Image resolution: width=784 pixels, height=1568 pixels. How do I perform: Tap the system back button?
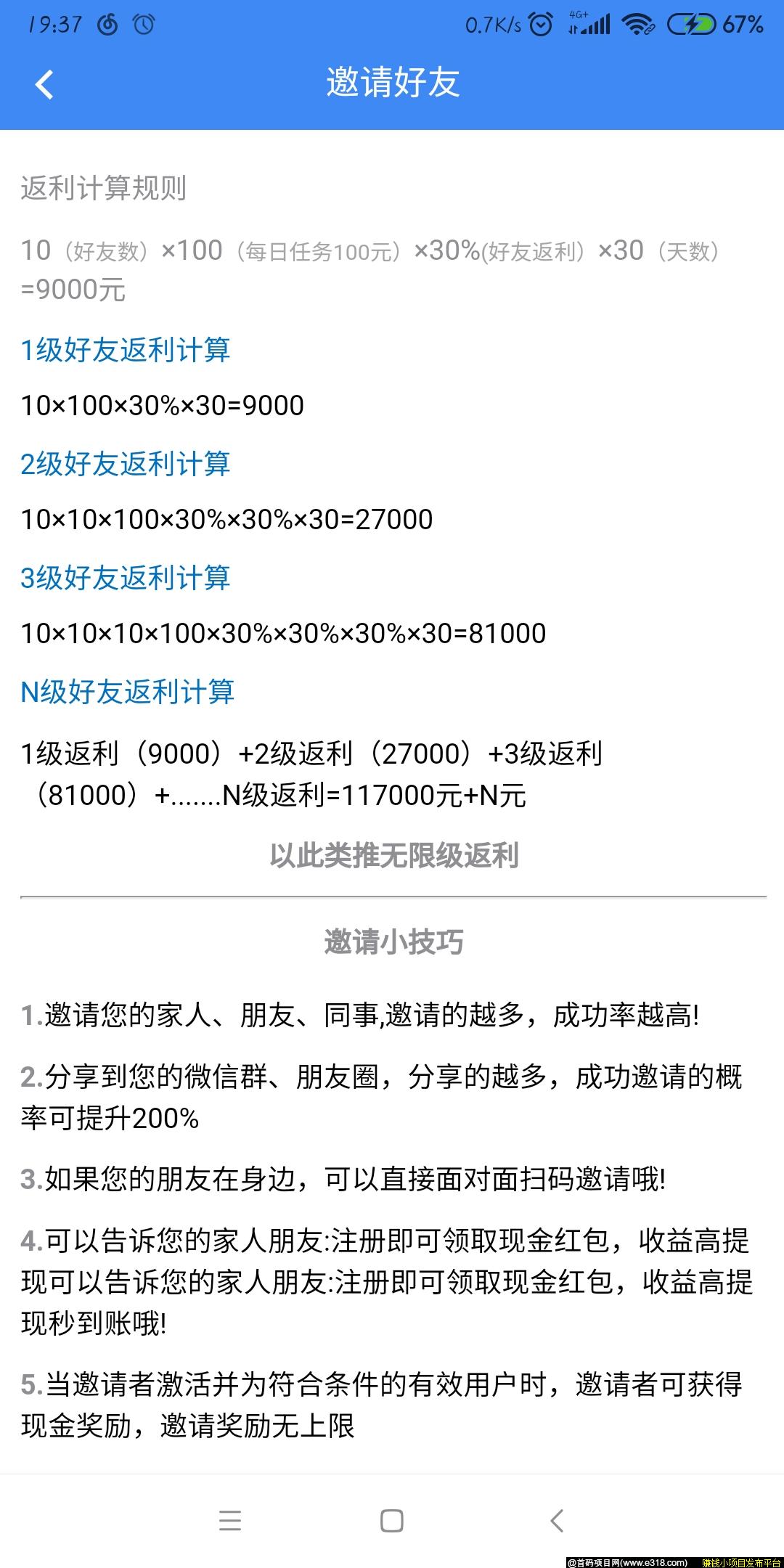557,1520
